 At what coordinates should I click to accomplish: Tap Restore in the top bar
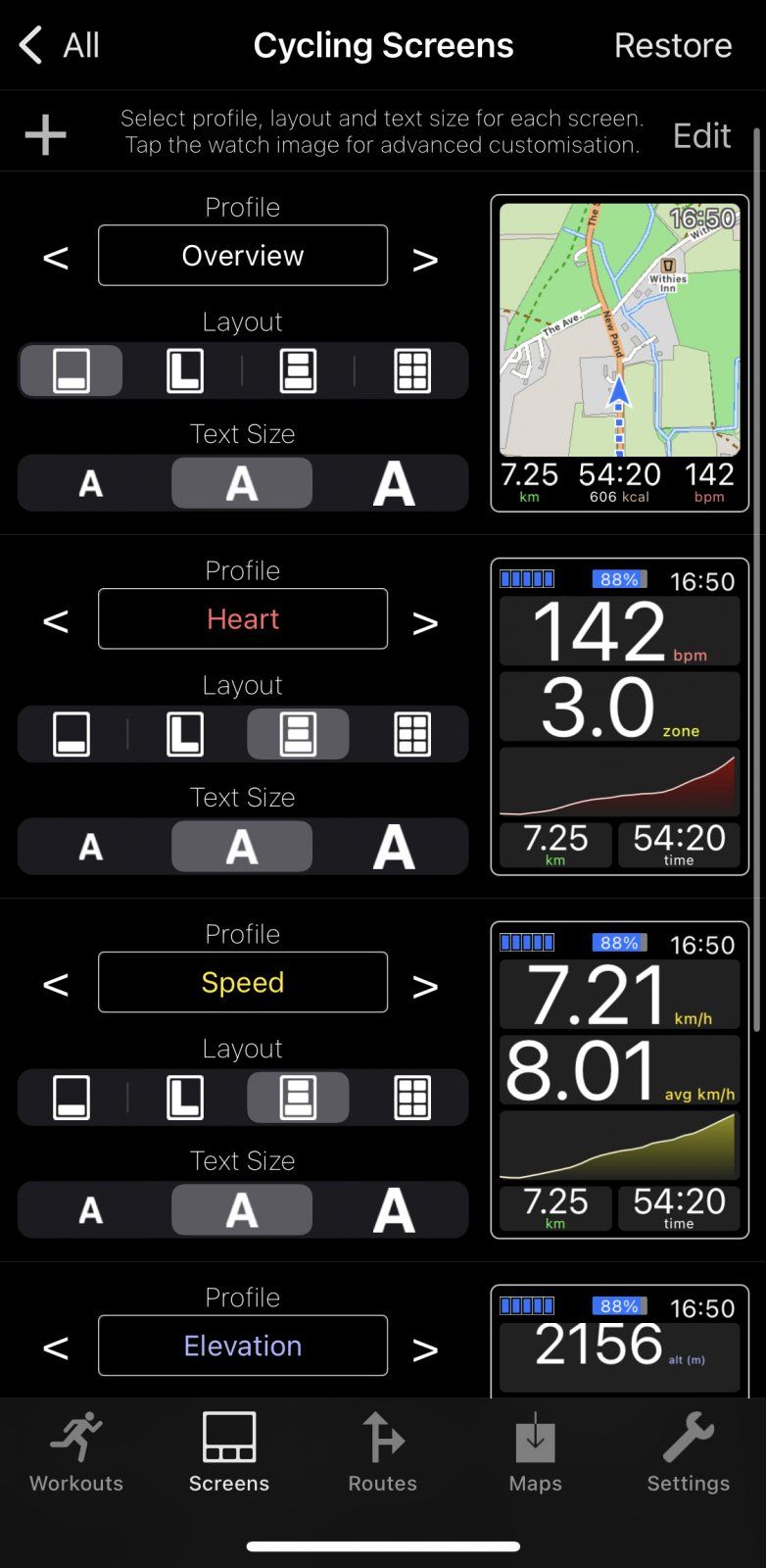[x=672, y=45]
